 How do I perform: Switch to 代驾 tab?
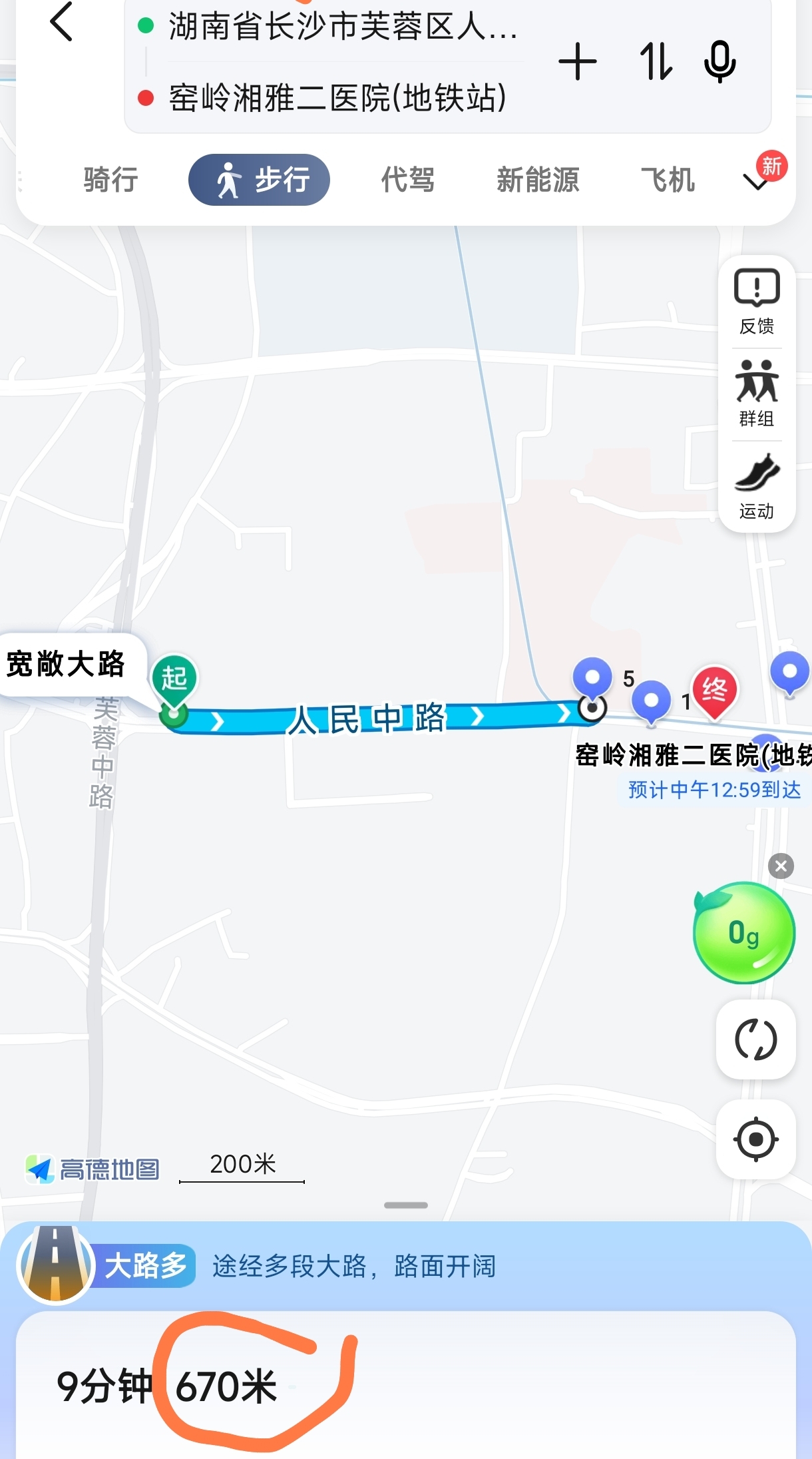click(407, 180)
